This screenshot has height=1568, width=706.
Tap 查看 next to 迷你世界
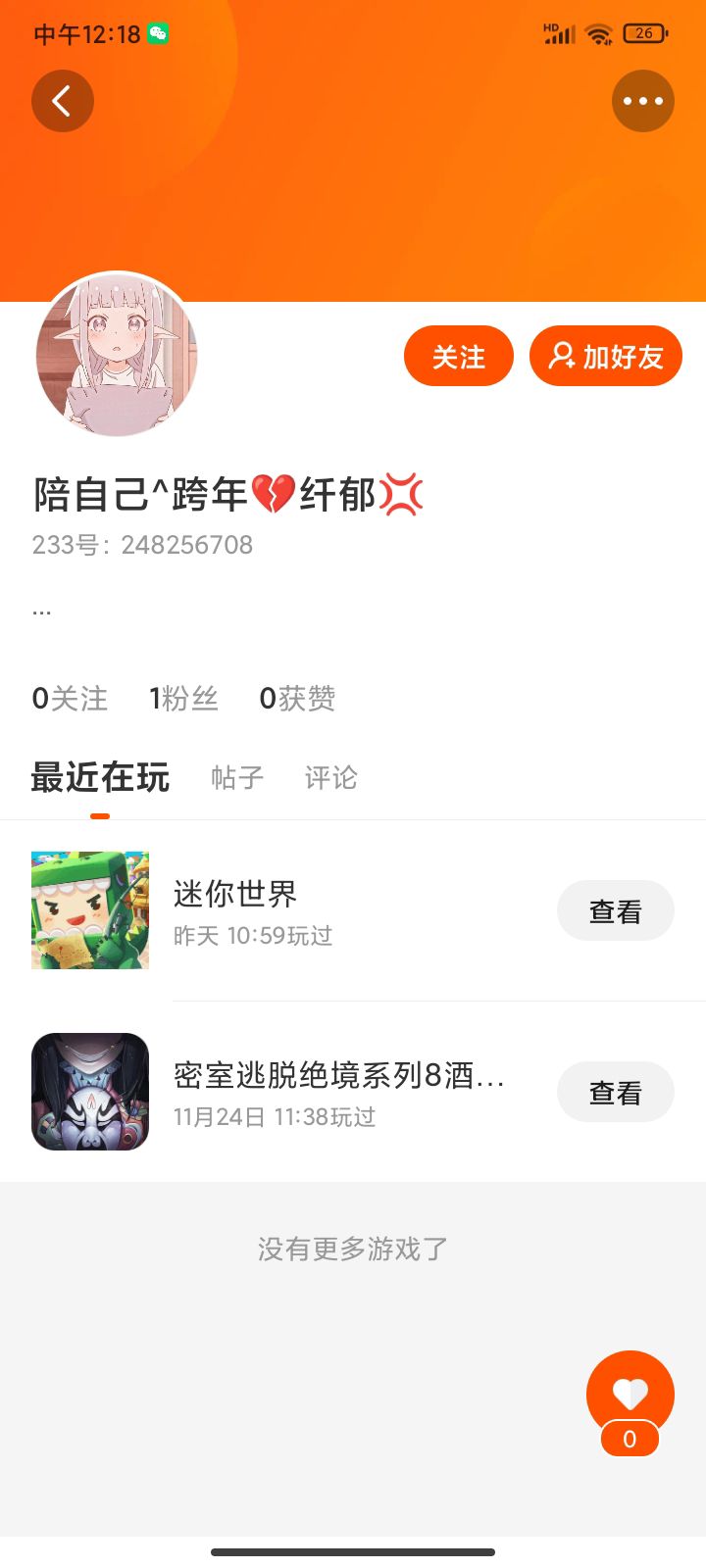(616, 910)
